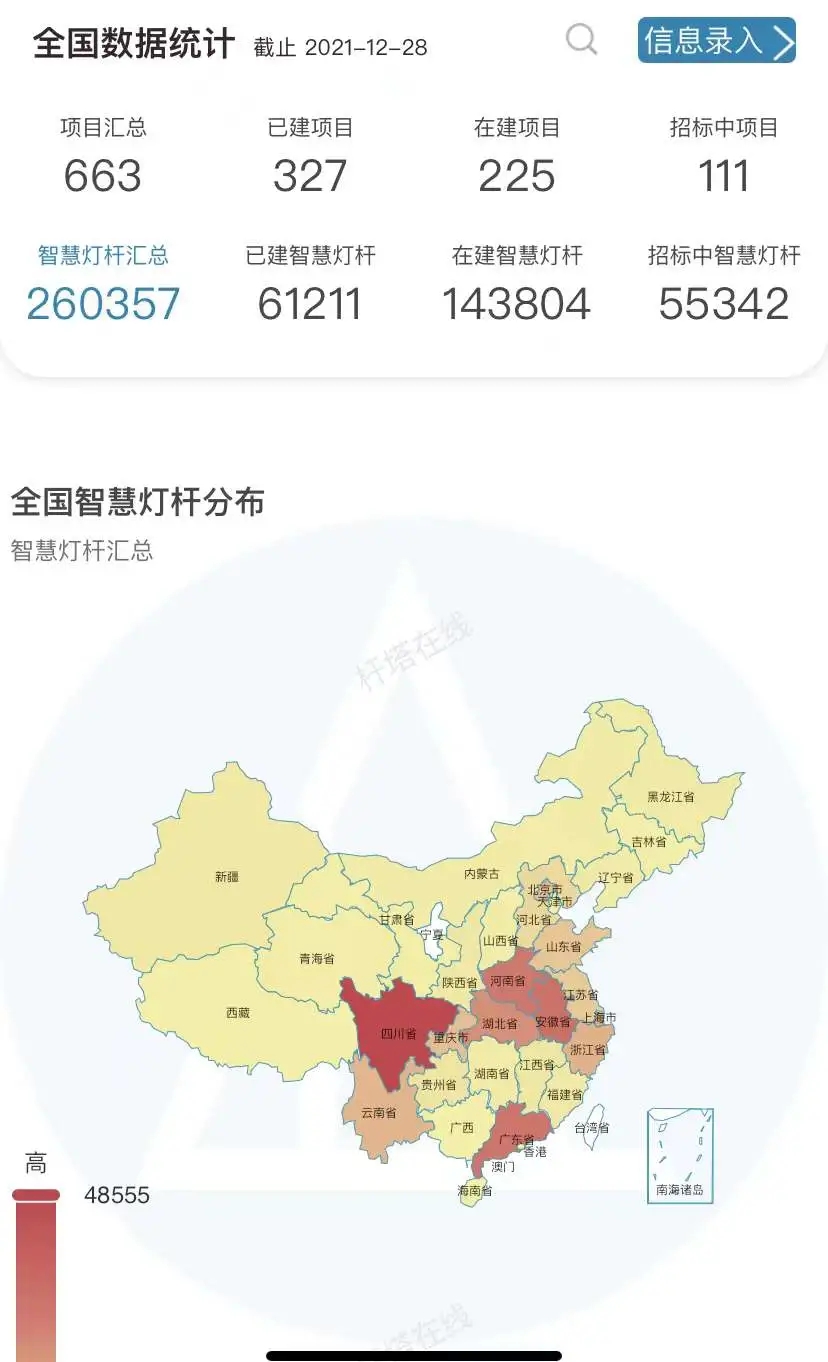Switch to 在建智慧灯杆 data
The height and width of the screenshot is (1362, 828).
[x=517, y=285]
